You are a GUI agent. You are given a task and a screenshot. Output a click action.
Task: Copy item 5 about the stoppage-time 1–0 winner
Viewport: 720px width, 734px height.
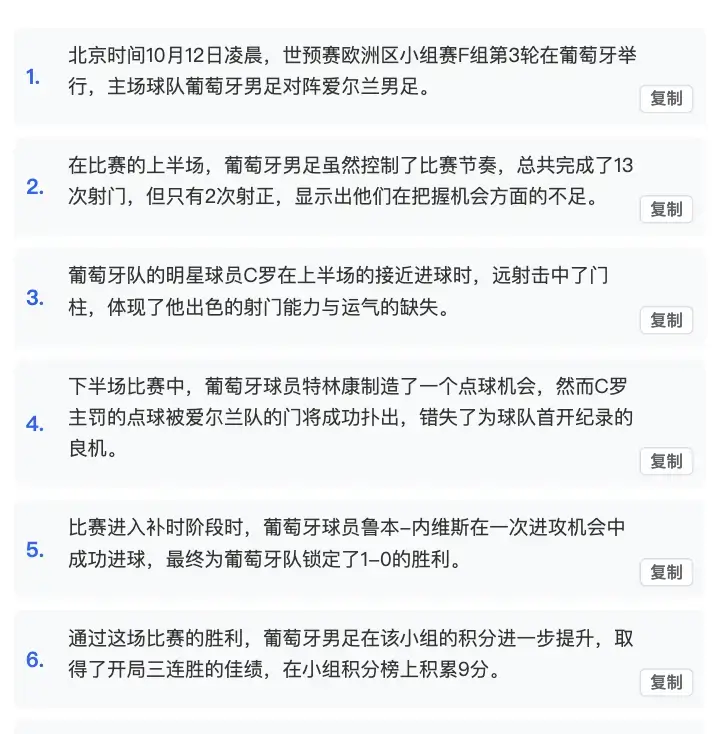pos(666,572)
